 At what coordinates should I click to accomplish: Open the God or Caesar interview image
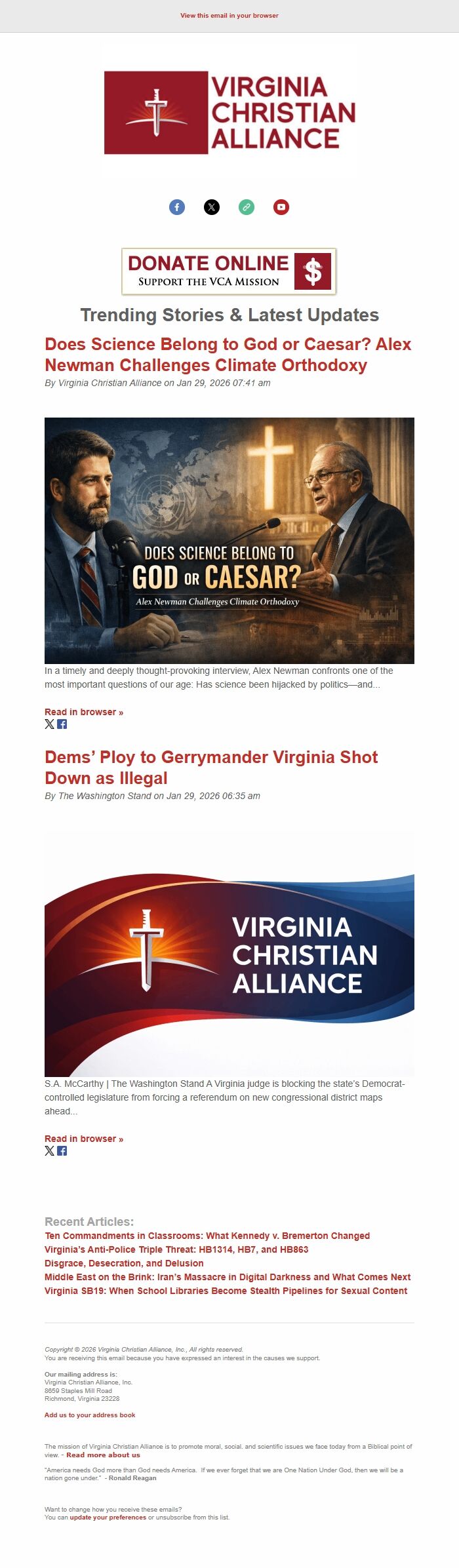[229, 540]
